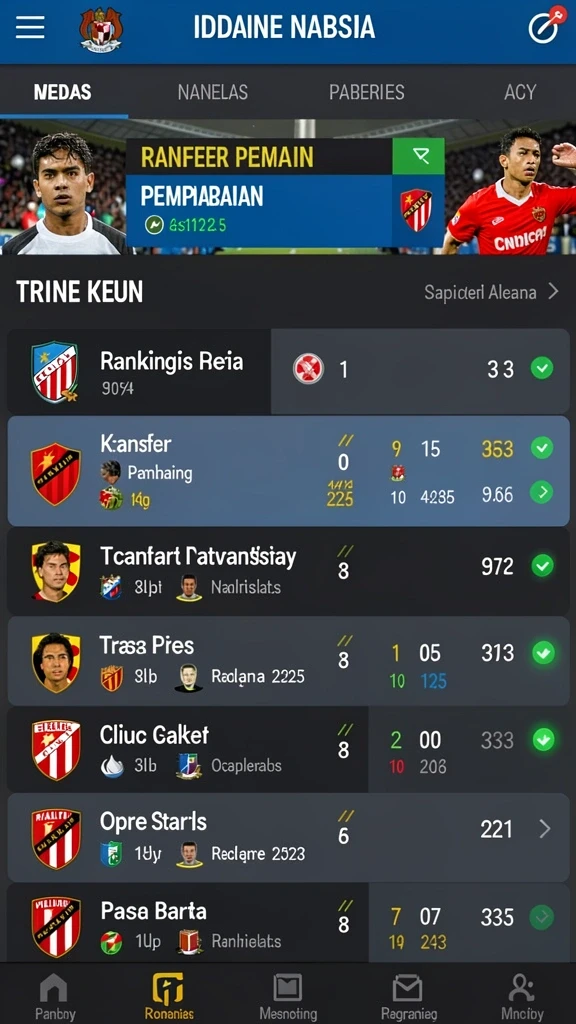This screenshot has width=576, height=1024.
Task: Open the Sapicierl Aleana link
Action: coord(492,292)
